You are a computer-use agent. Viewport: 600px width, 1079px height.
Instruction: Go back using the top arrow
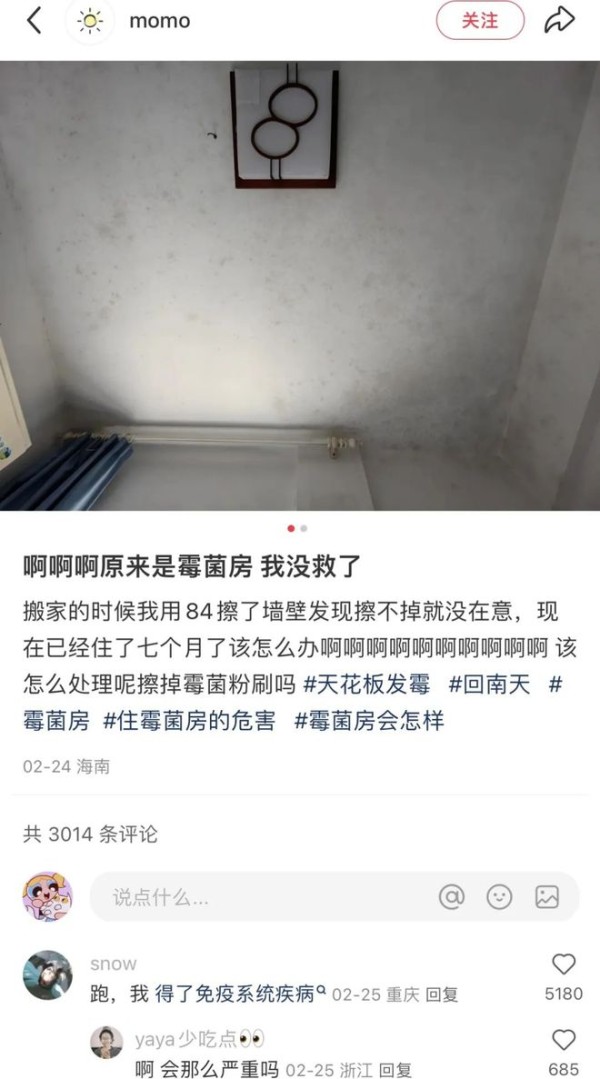34,20
